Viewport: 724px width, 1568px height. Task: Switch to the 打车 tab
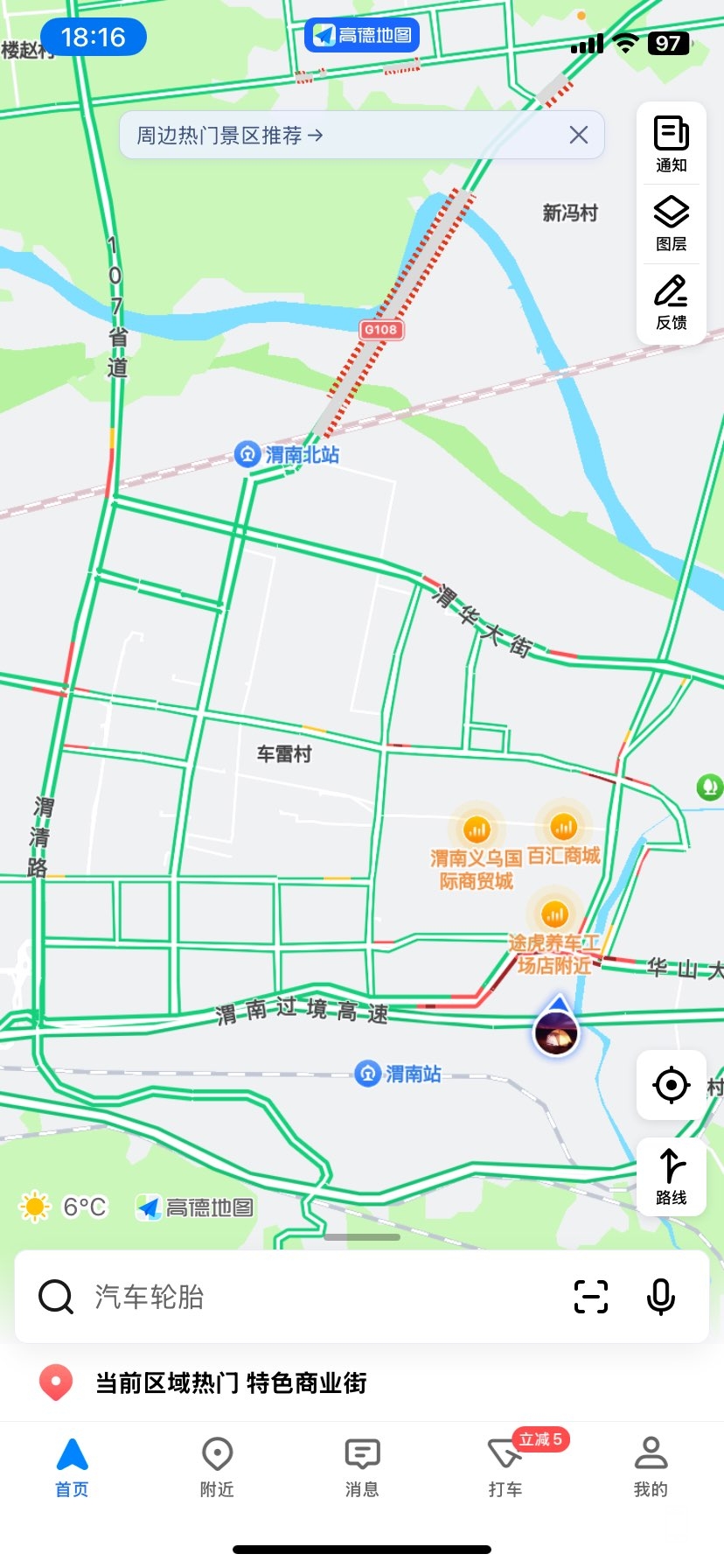click(x=505, y=1466)
